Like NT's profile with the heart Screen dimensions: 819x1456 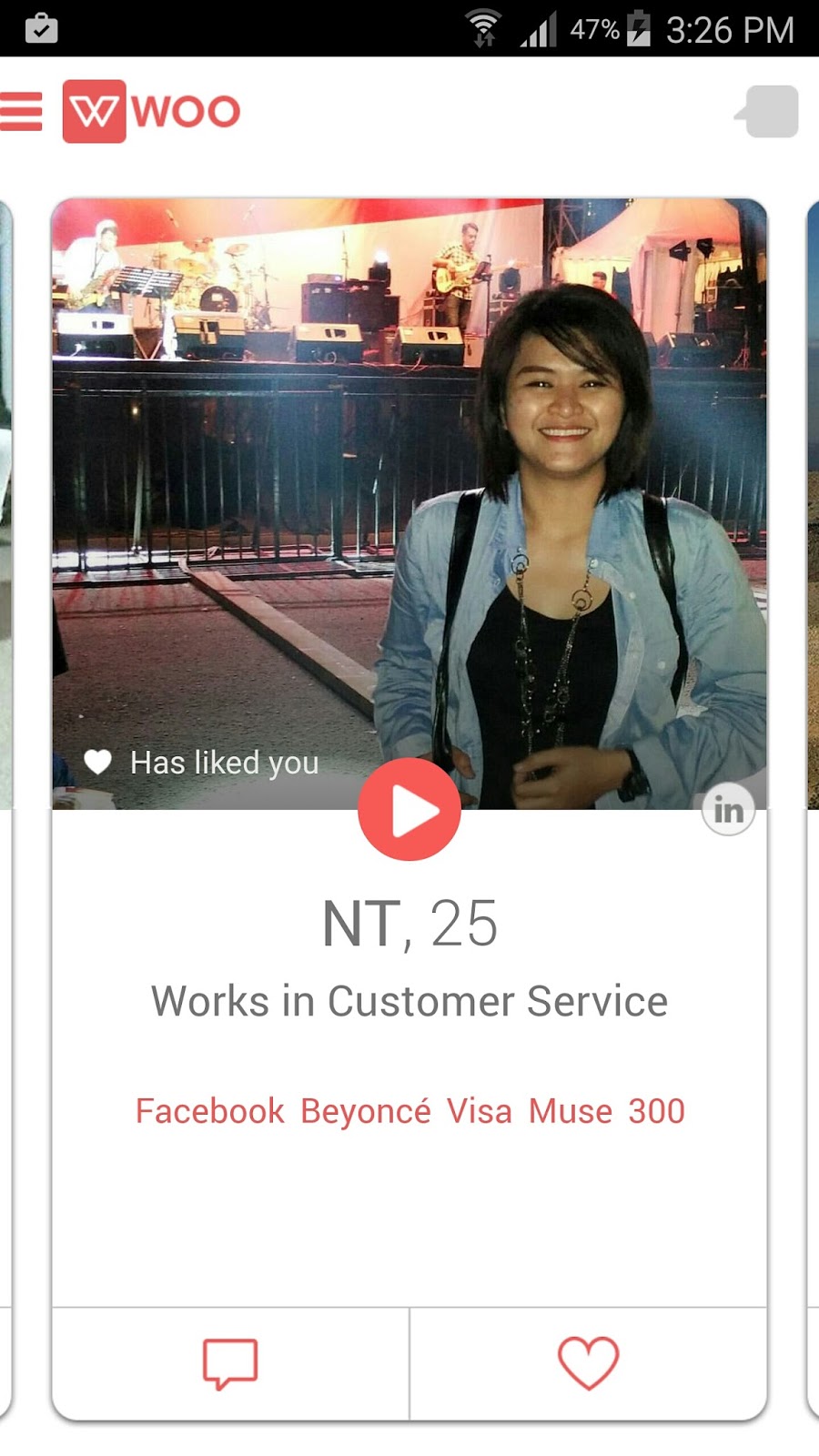(x=588, y=1363)
